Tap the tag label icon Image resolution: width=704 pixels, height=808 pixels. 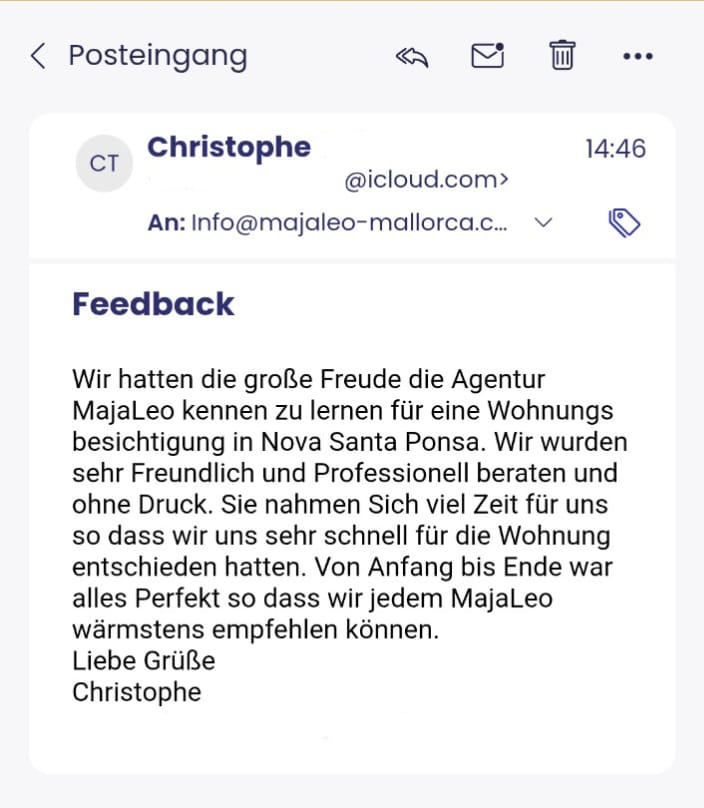point(625,223)
